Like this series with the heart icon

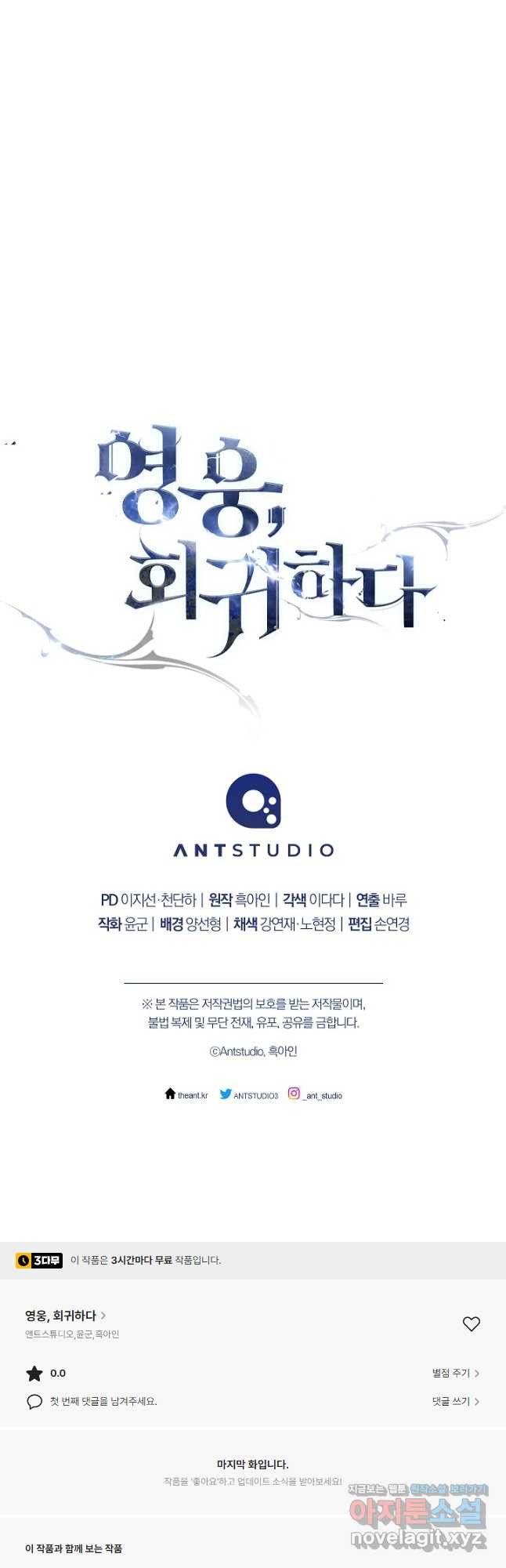471,1323
